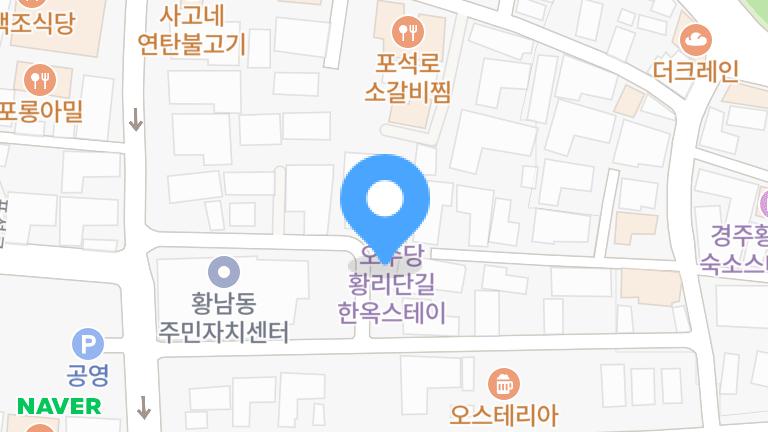Open 포석로 소갈비찜 restaurant marker

tap(406, 33)
